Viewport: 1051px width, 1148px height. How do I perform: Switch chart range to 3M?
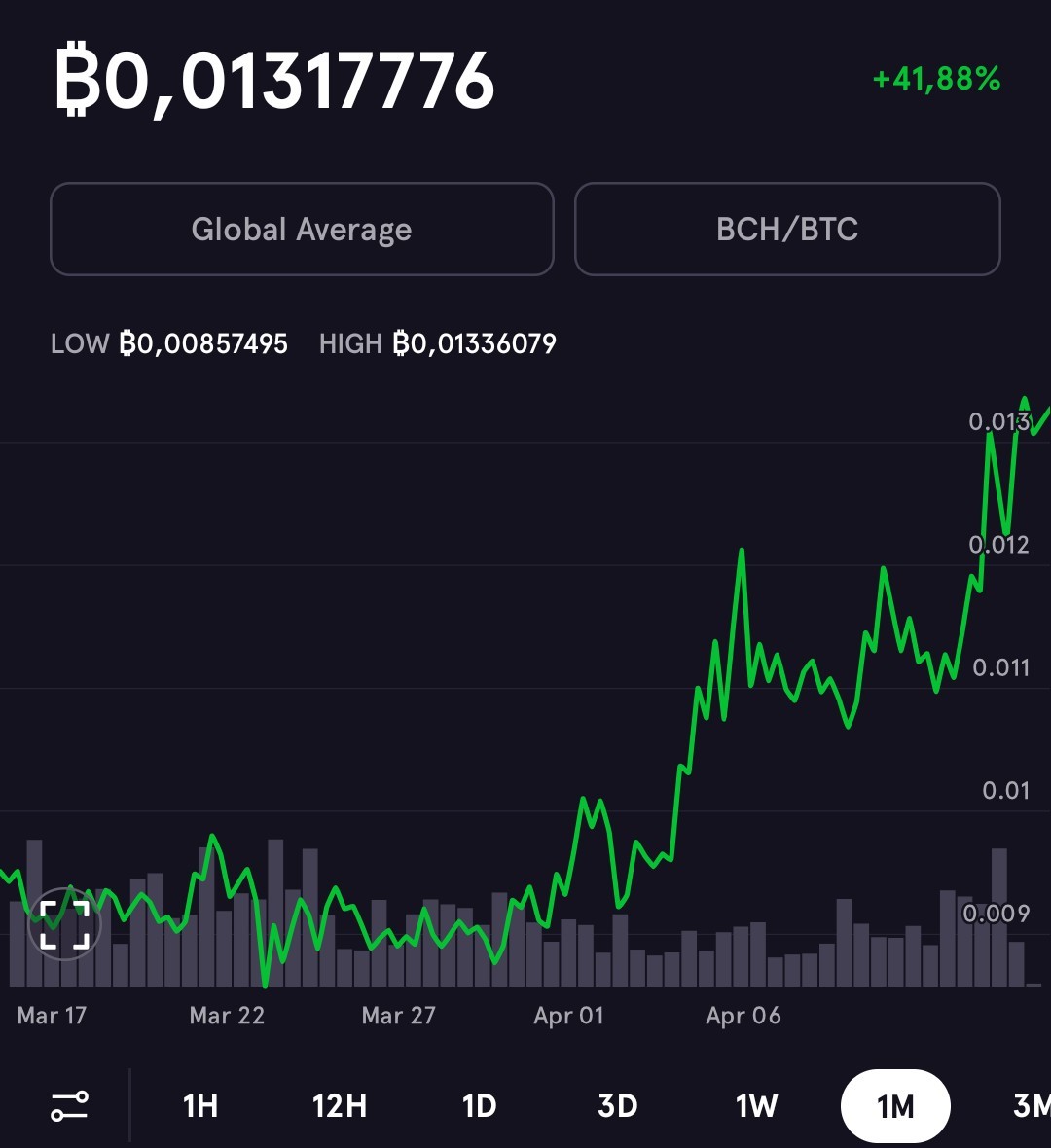click(1032, 1105)
